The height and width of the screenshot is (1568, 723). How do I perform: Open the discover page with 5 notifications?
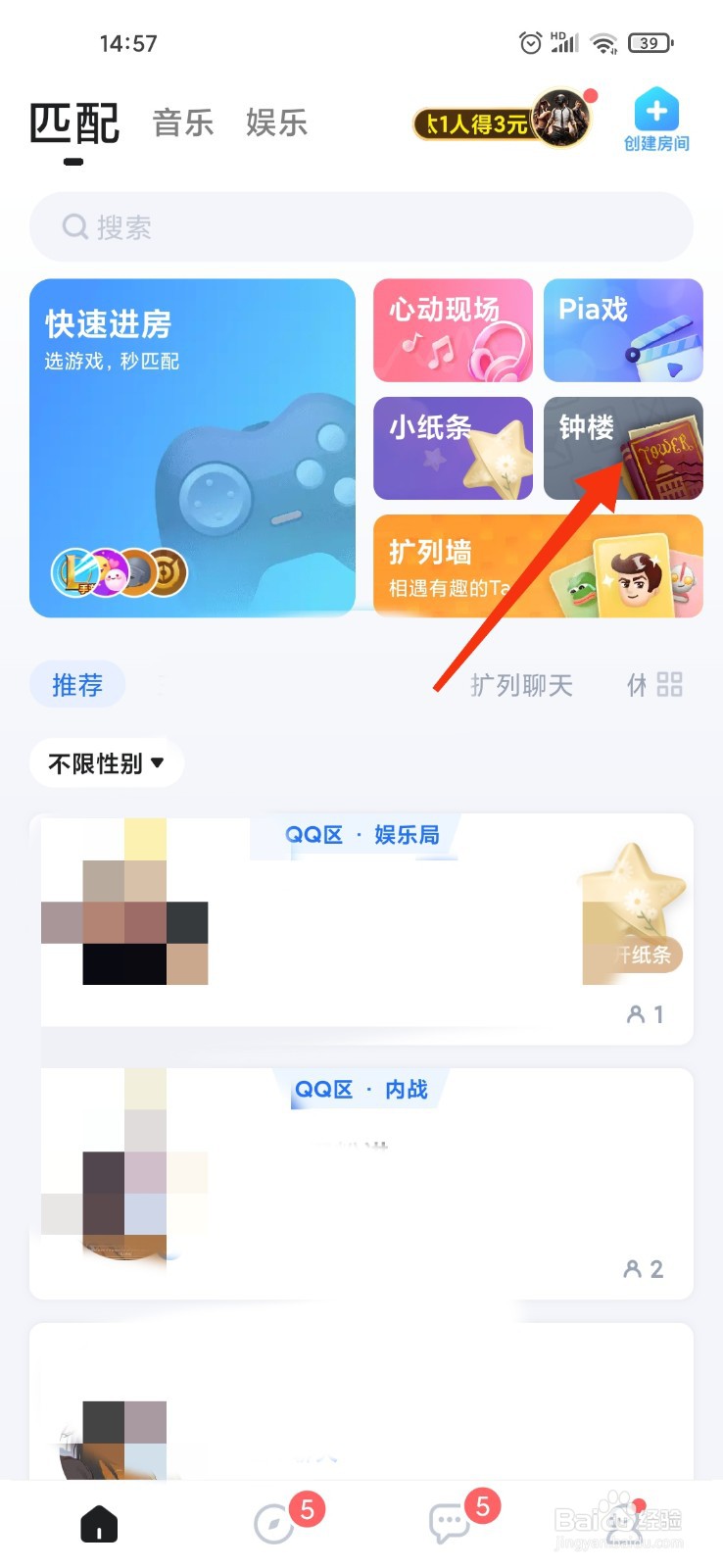point(277,1521)
